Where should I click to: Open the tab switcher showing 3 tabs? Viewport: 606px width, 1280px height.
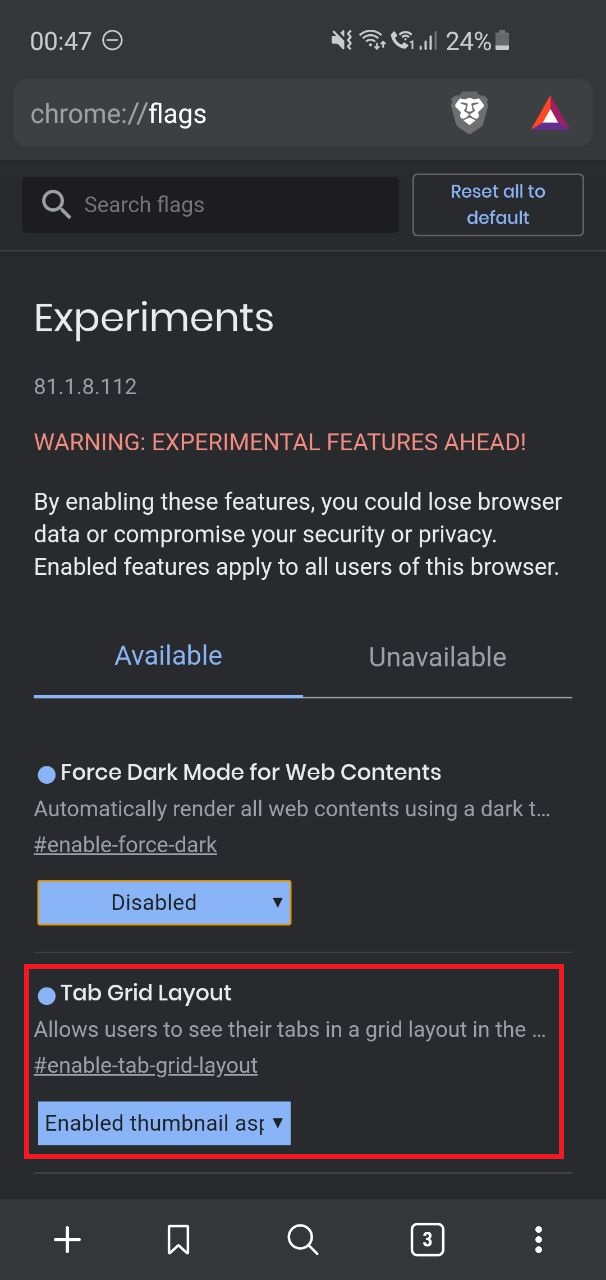427,1240
